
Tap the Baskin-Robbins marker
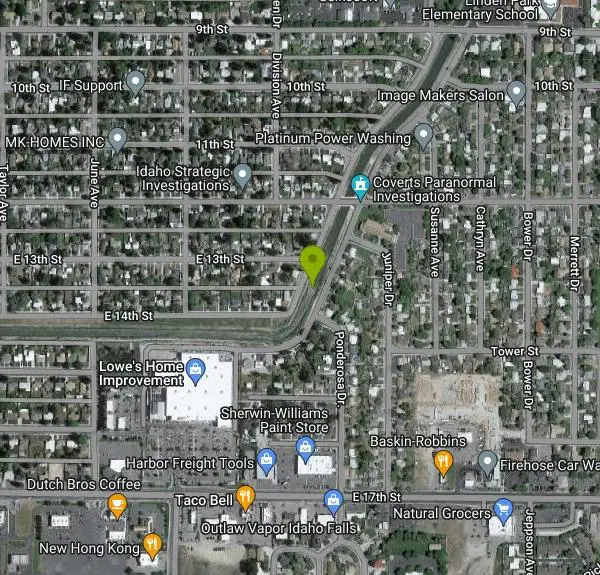444,461
